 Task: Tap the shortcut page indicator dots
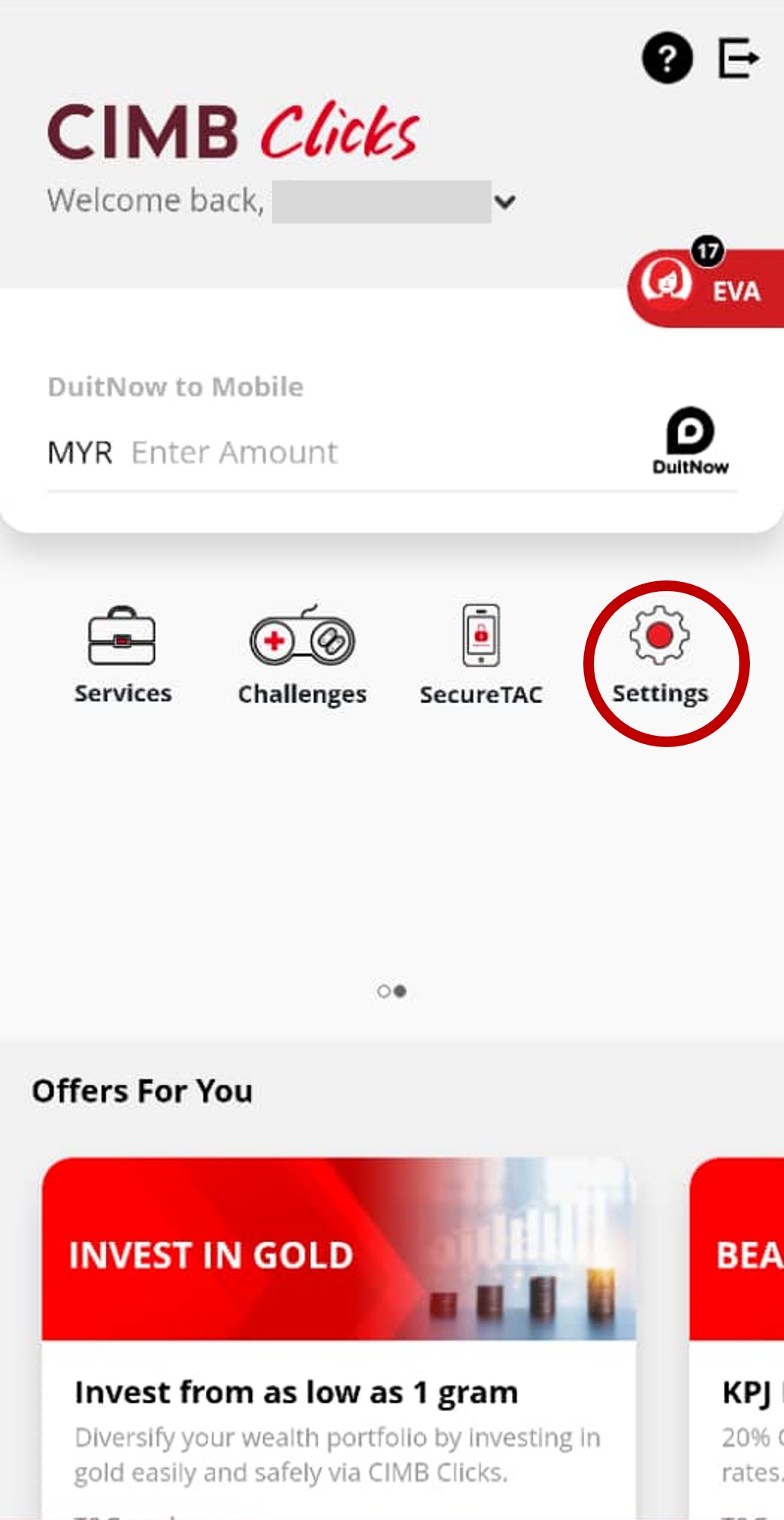pyautogui.click(x=392, y=991)
